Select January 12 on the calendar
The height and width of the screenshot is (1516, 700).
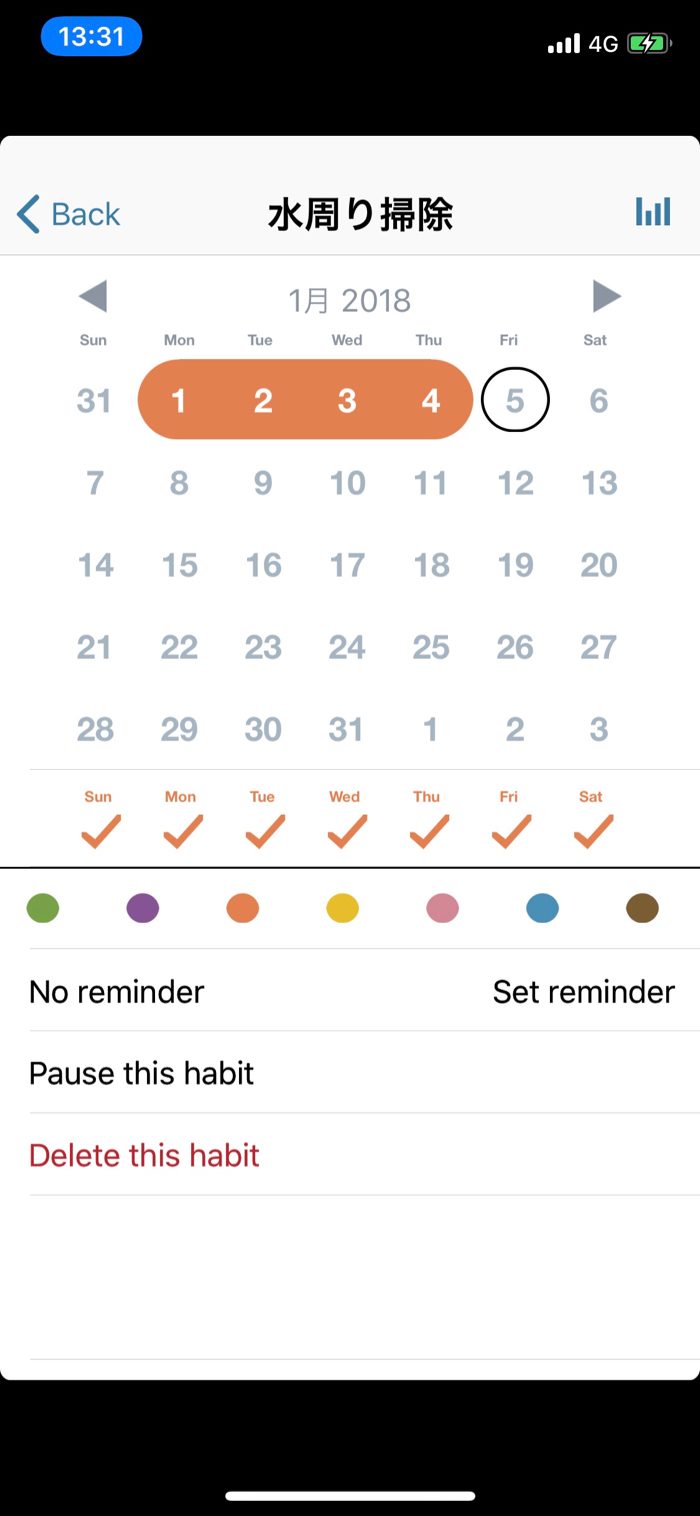click(515, 483)
